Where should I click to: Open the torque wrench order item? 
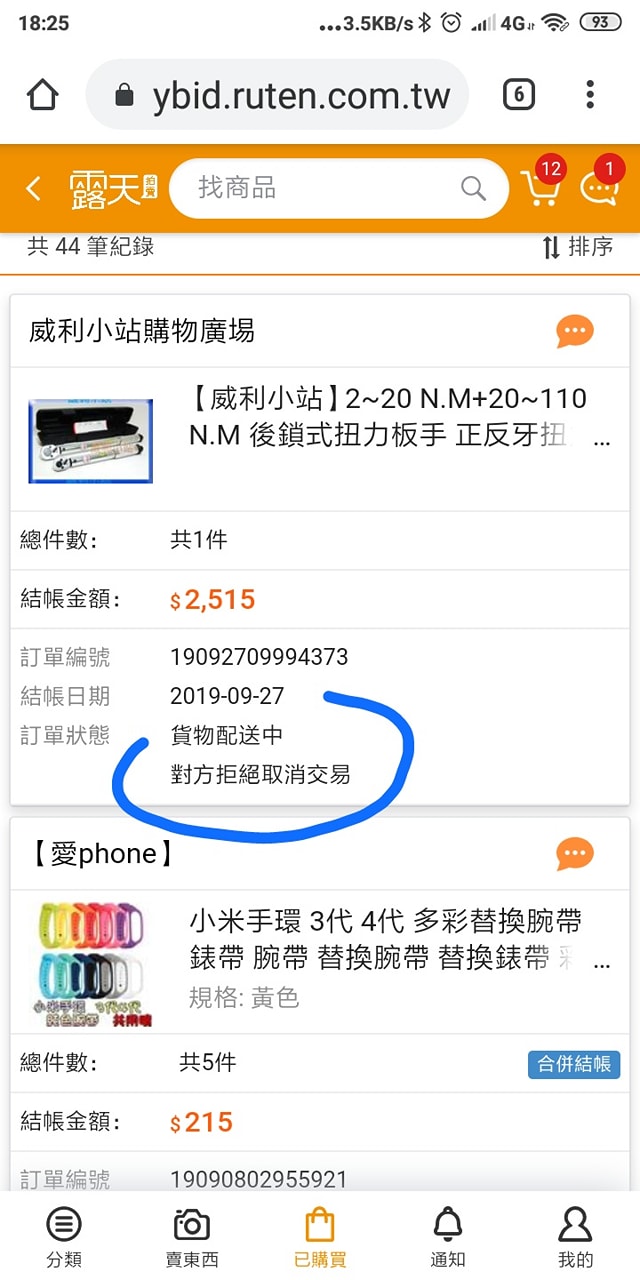390,418
